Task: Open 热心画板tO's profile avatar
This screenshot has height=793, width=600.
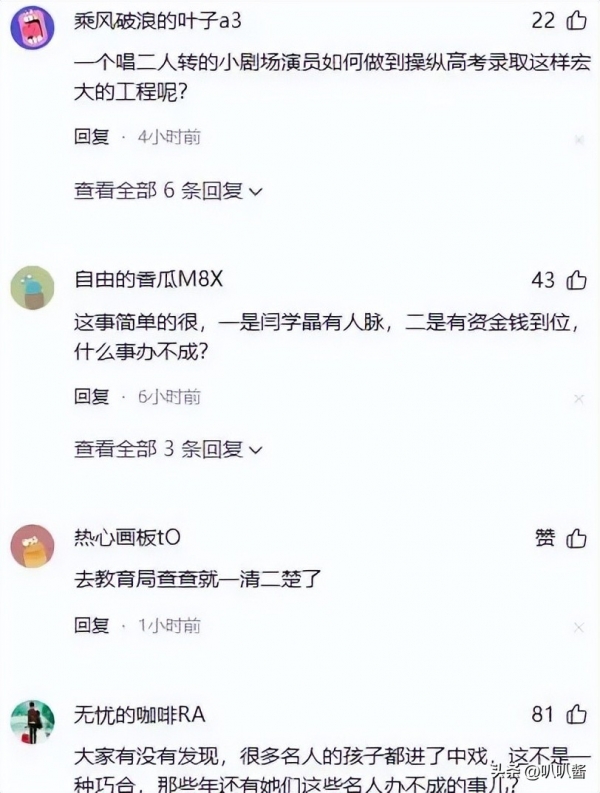Action: (32, 546)
